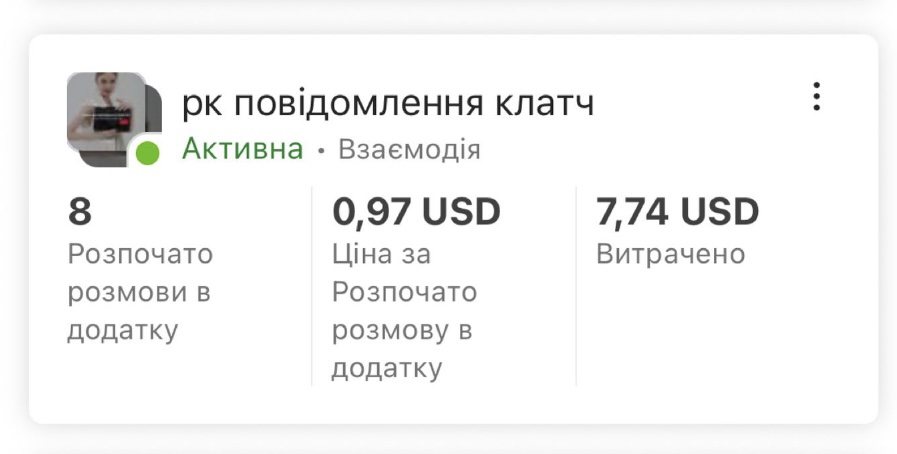
Task: Open the рк повідомлення клатч campaign card
Action: [388, 104]
